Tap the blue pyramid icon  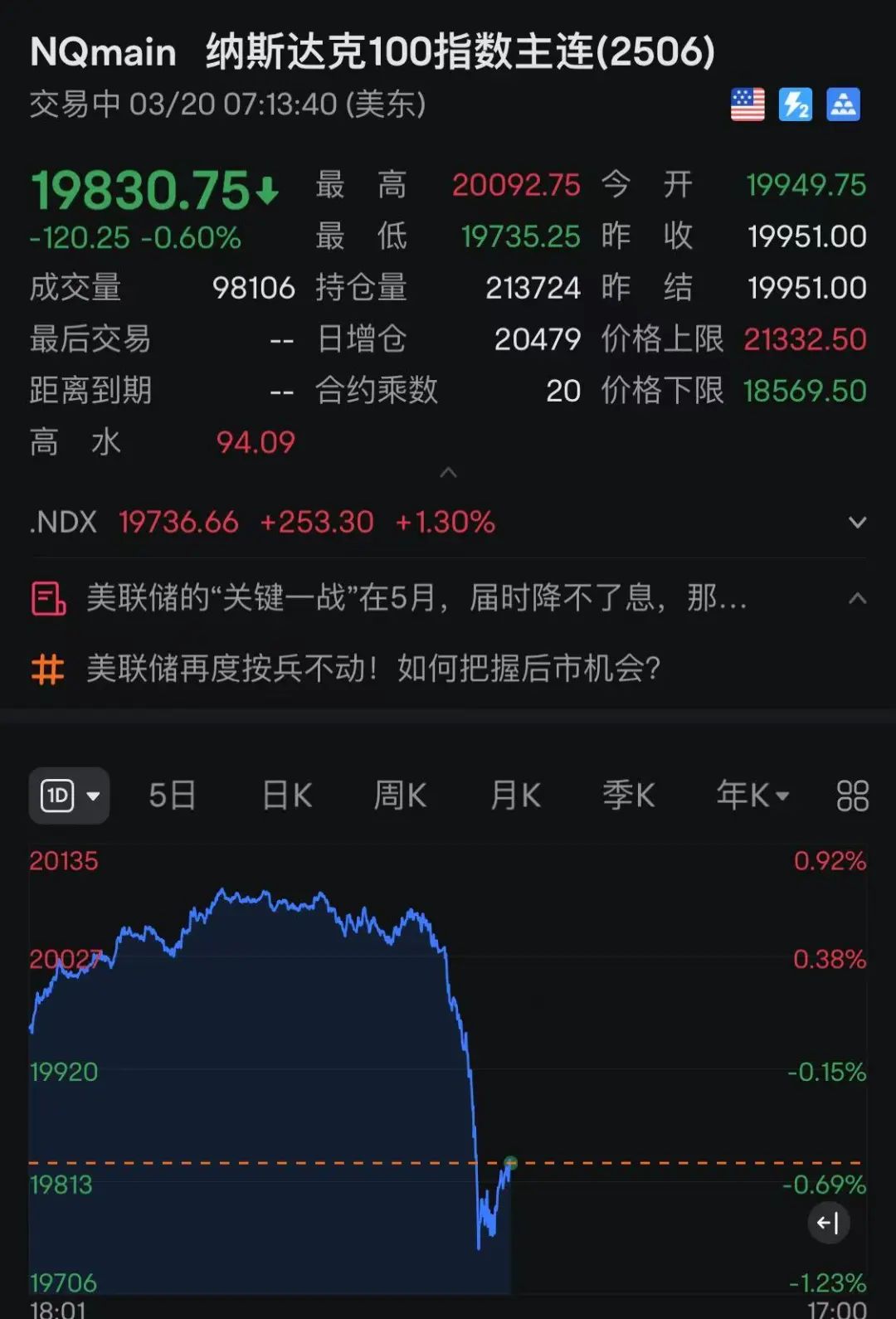coord(844,105)
